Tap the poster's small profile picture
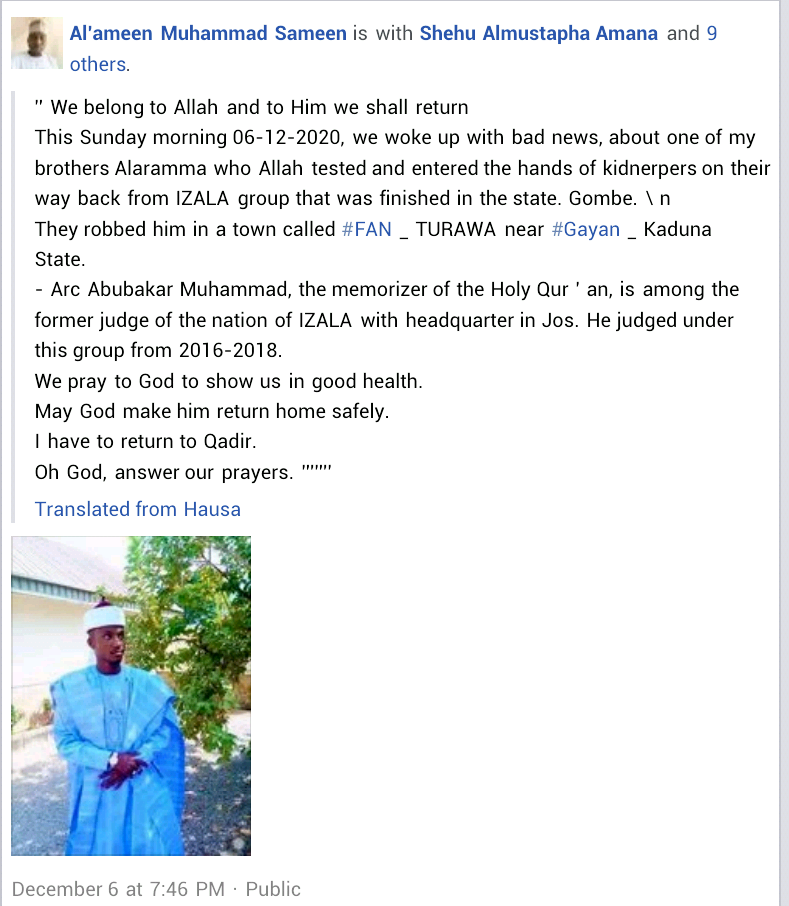Screen dimensions: 789x906 pyautogui.click(x=35, y=43)
